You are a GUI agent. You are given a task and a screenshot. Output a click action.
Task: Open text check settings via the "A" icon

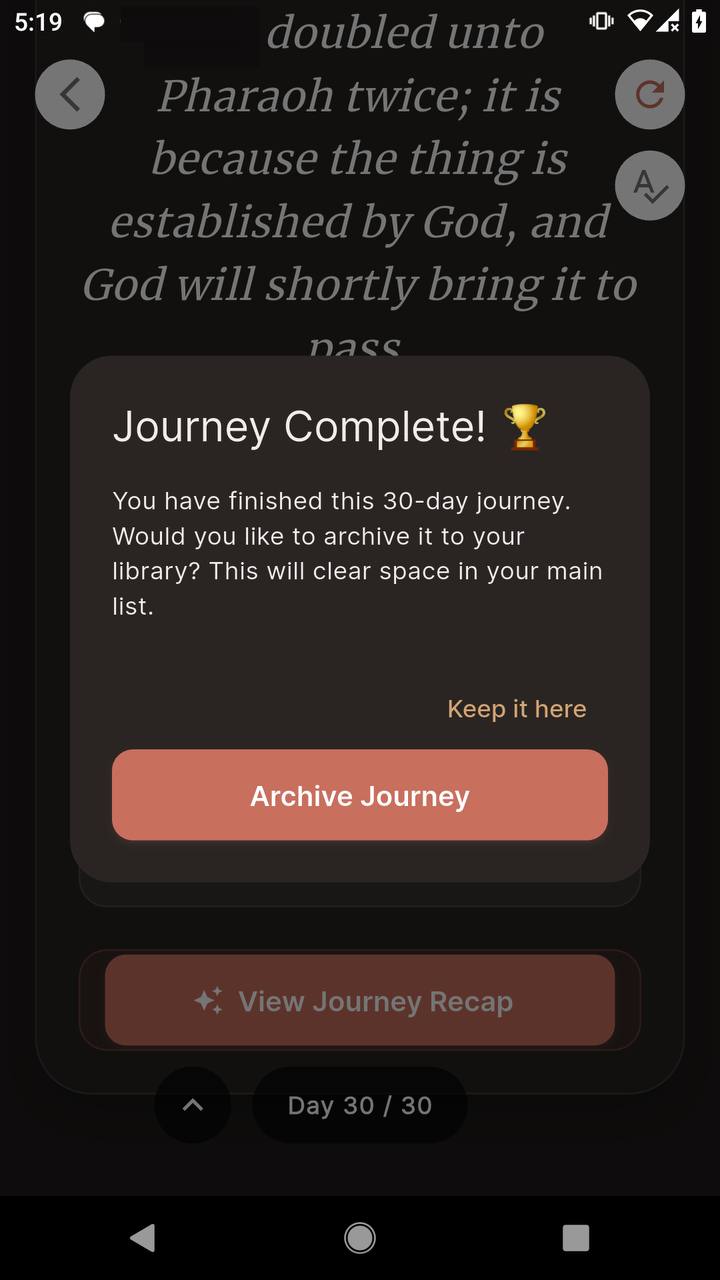650,185
